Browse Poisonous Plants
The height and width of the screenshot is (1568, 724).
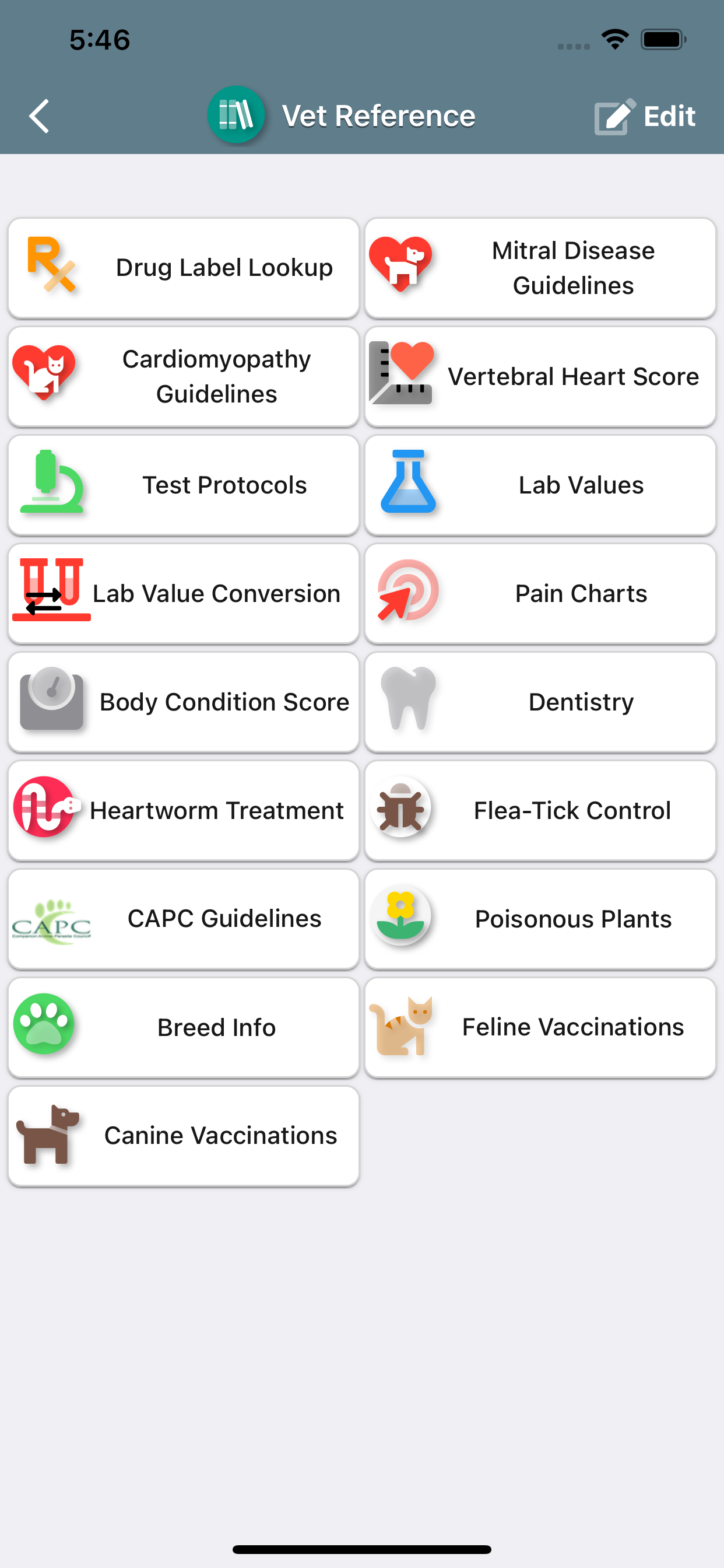point(540,919)
